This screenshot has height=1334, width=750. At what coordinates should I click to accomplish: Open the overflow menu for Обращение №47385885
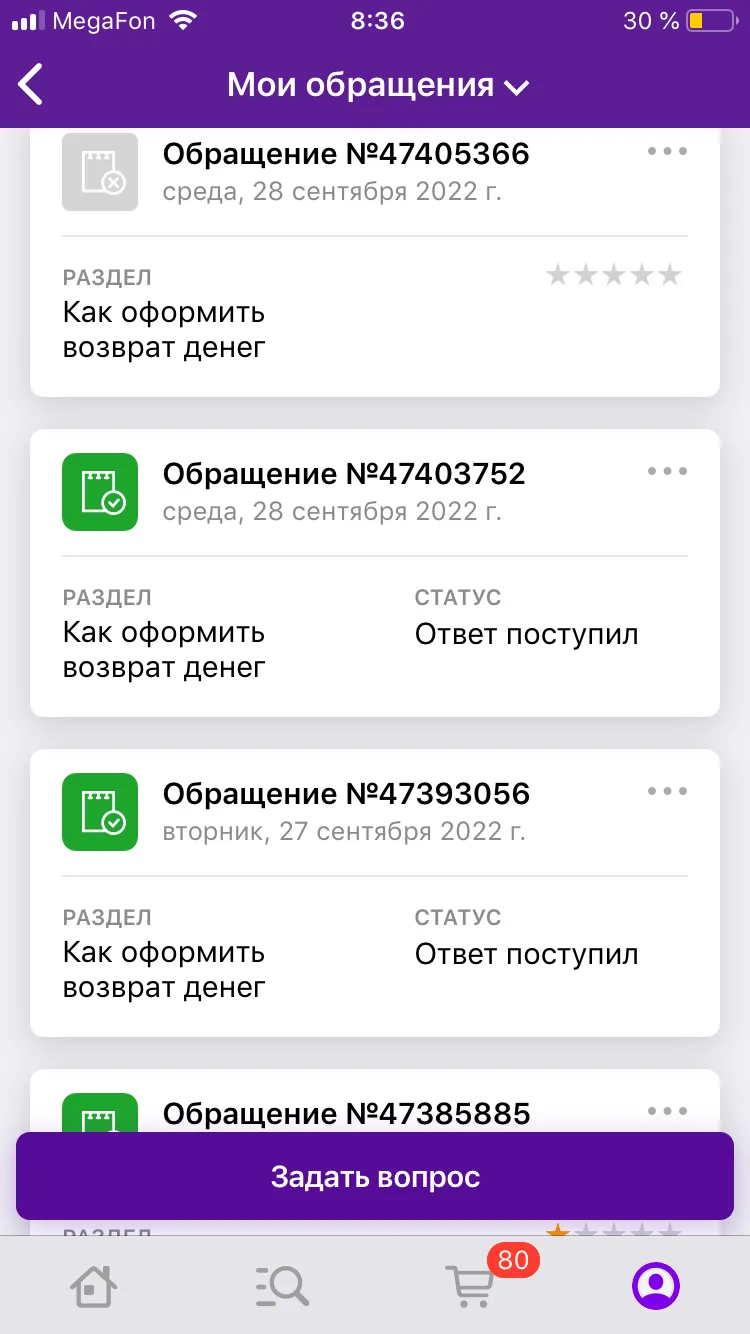click(x=667, y=1112)
